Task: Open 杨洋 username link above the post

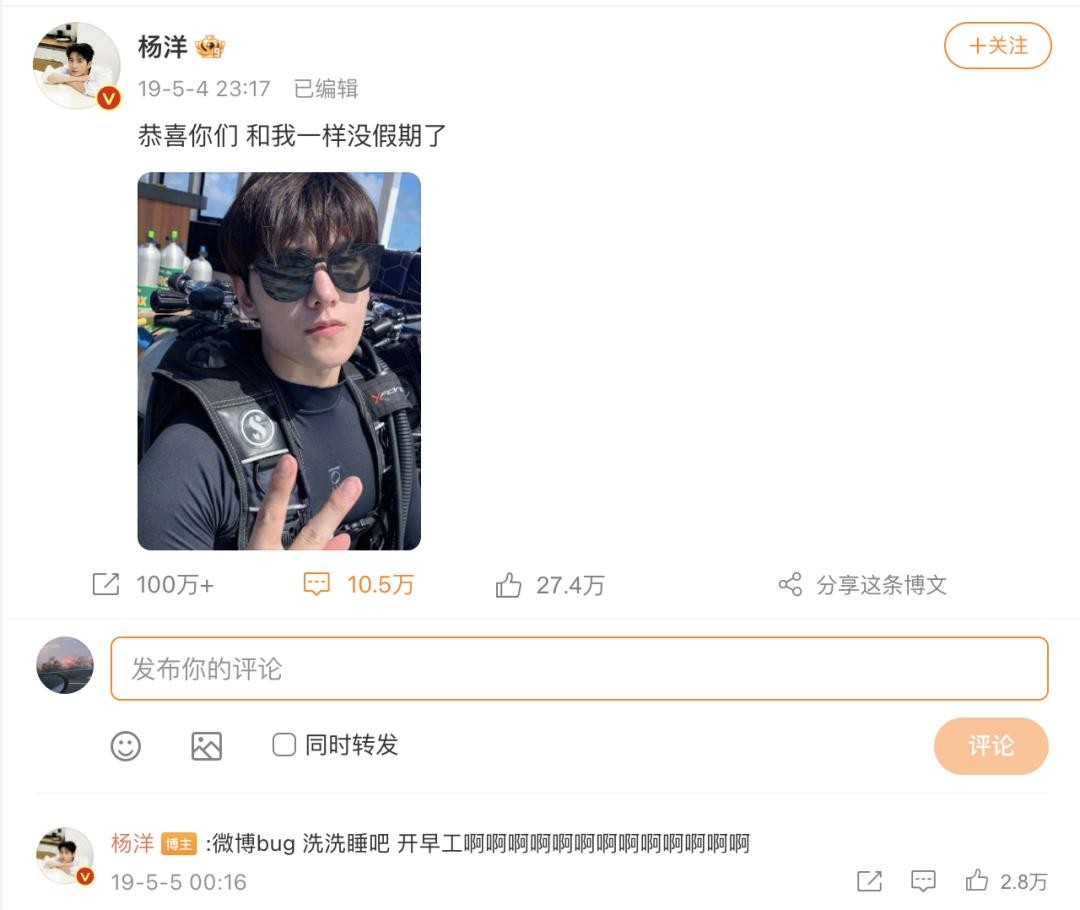Action: 162,46
